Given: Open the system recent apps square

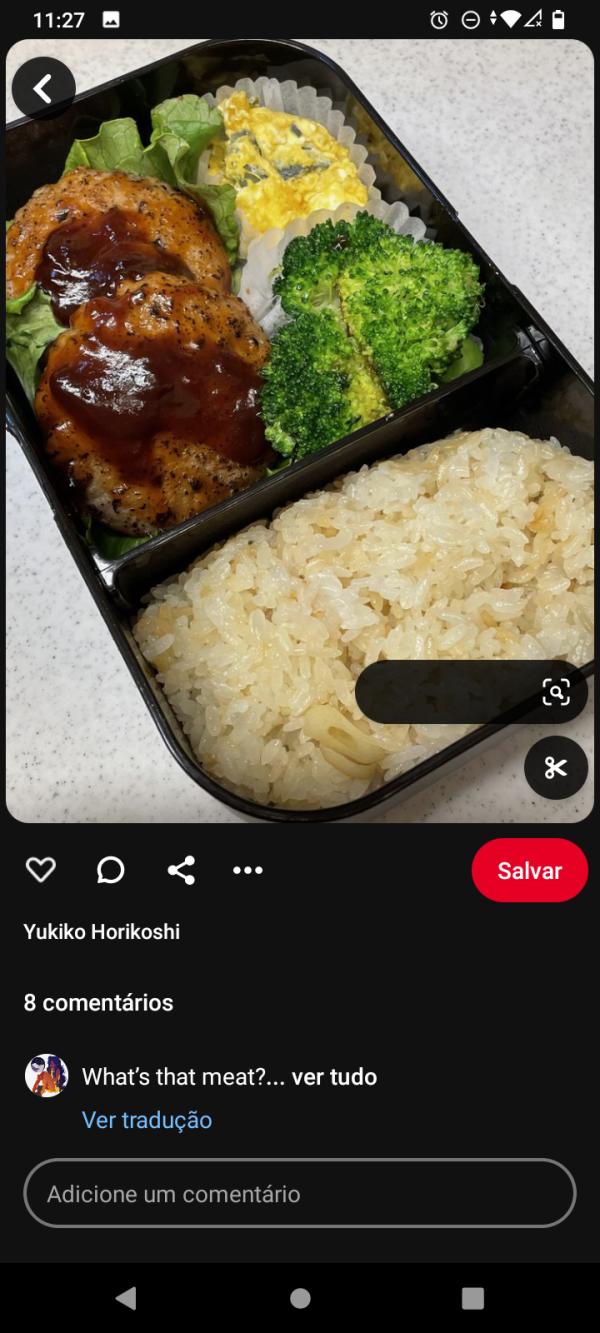Looking at the screenshot, I should [473, 1298].
